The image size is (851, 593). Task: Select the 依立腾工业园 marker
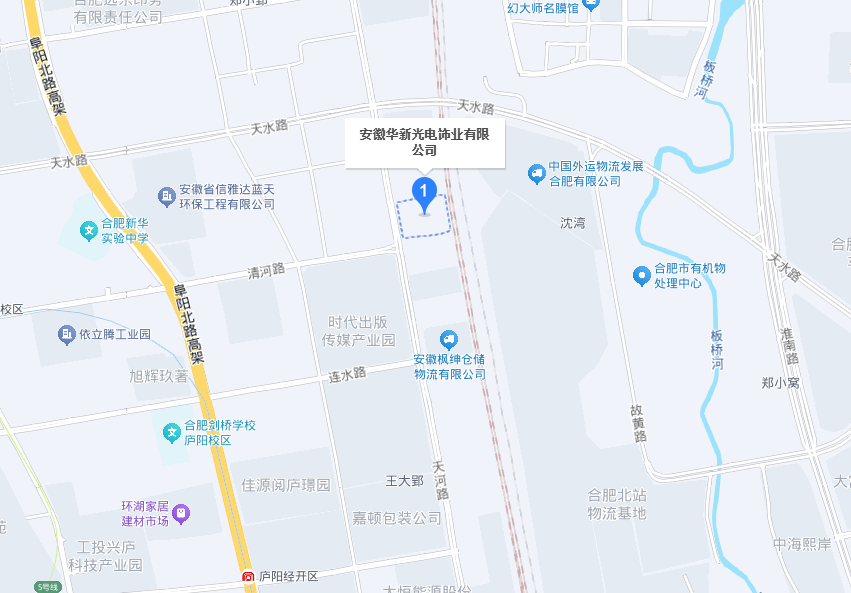(x=67, y=334)
